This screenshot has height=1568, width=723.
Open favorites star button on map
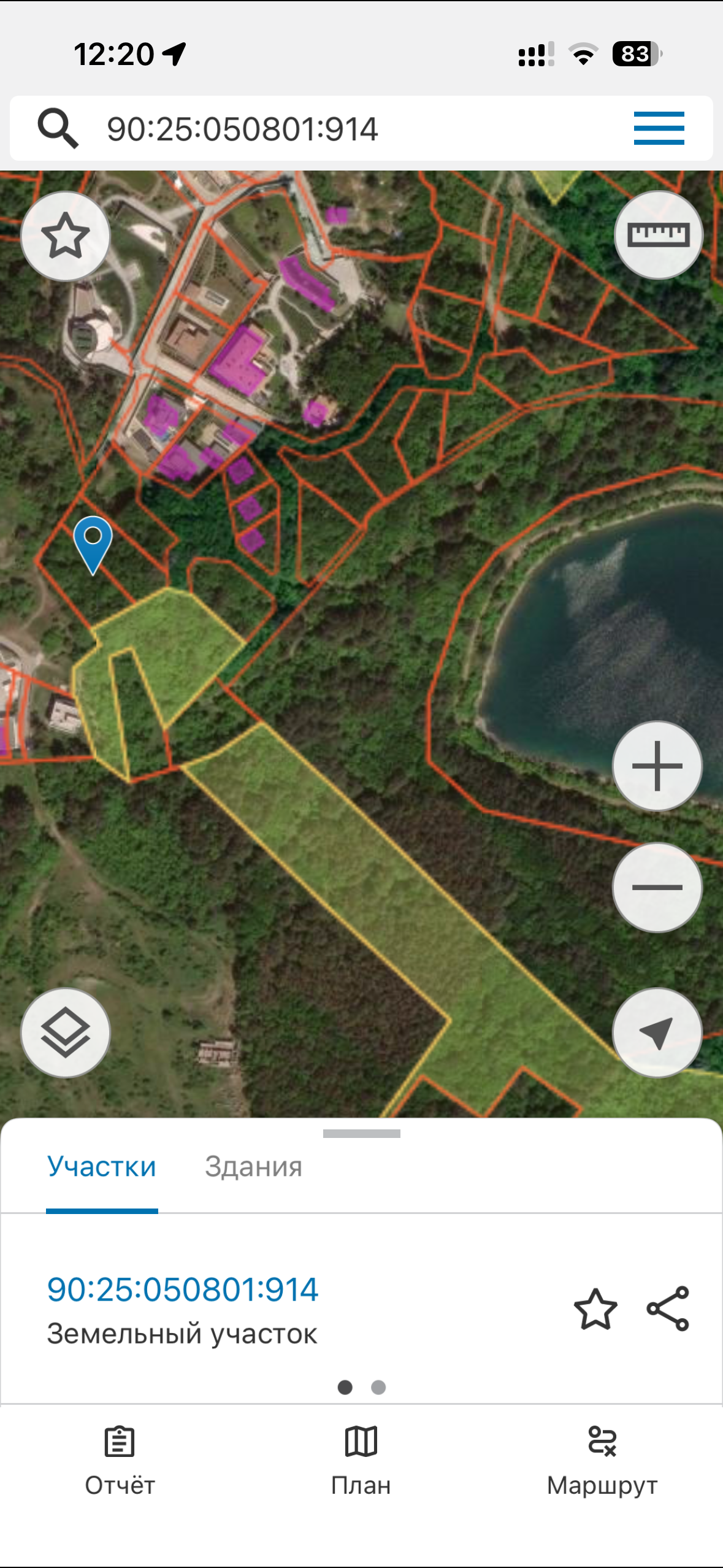click(66, 236)
